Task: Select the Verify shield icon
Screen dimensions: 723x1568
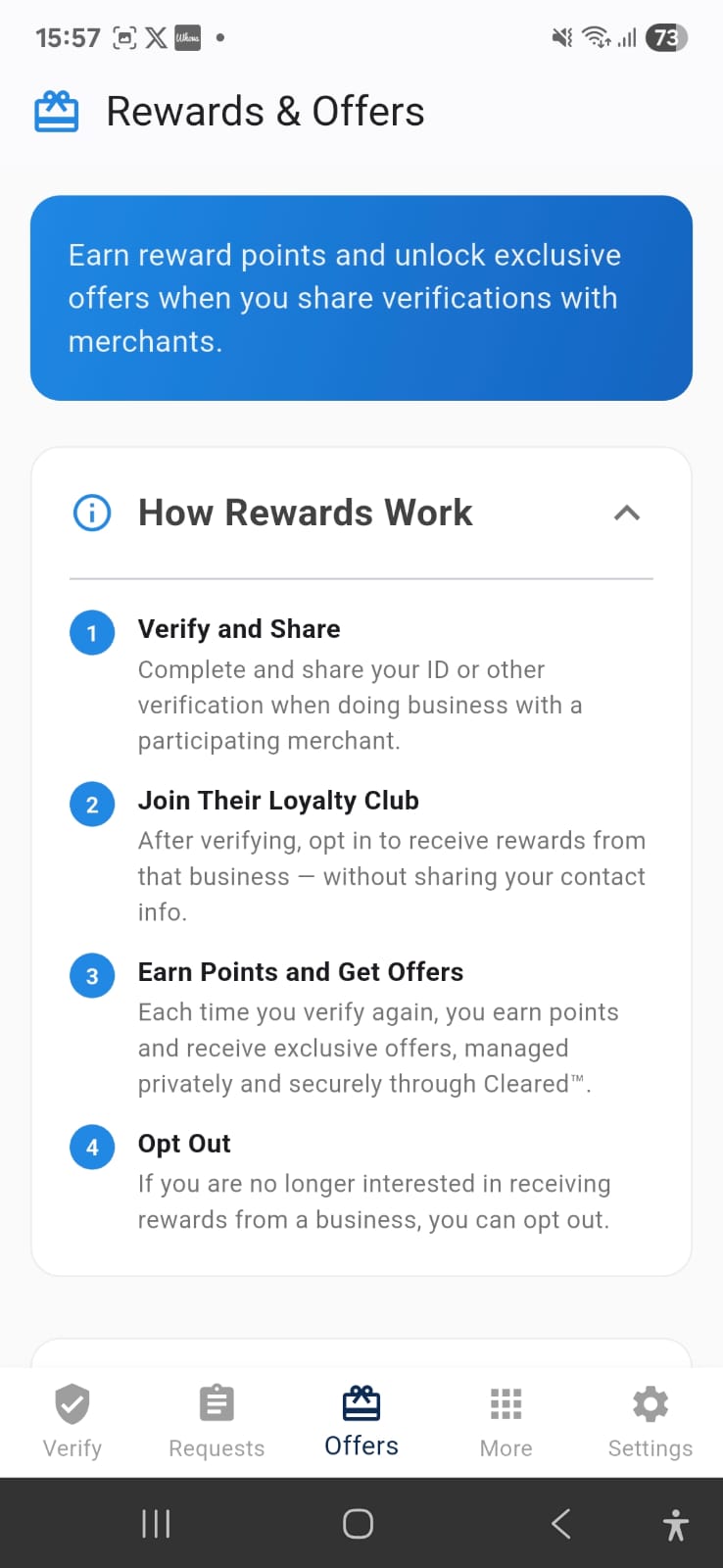Action: tap(72, 1405)
